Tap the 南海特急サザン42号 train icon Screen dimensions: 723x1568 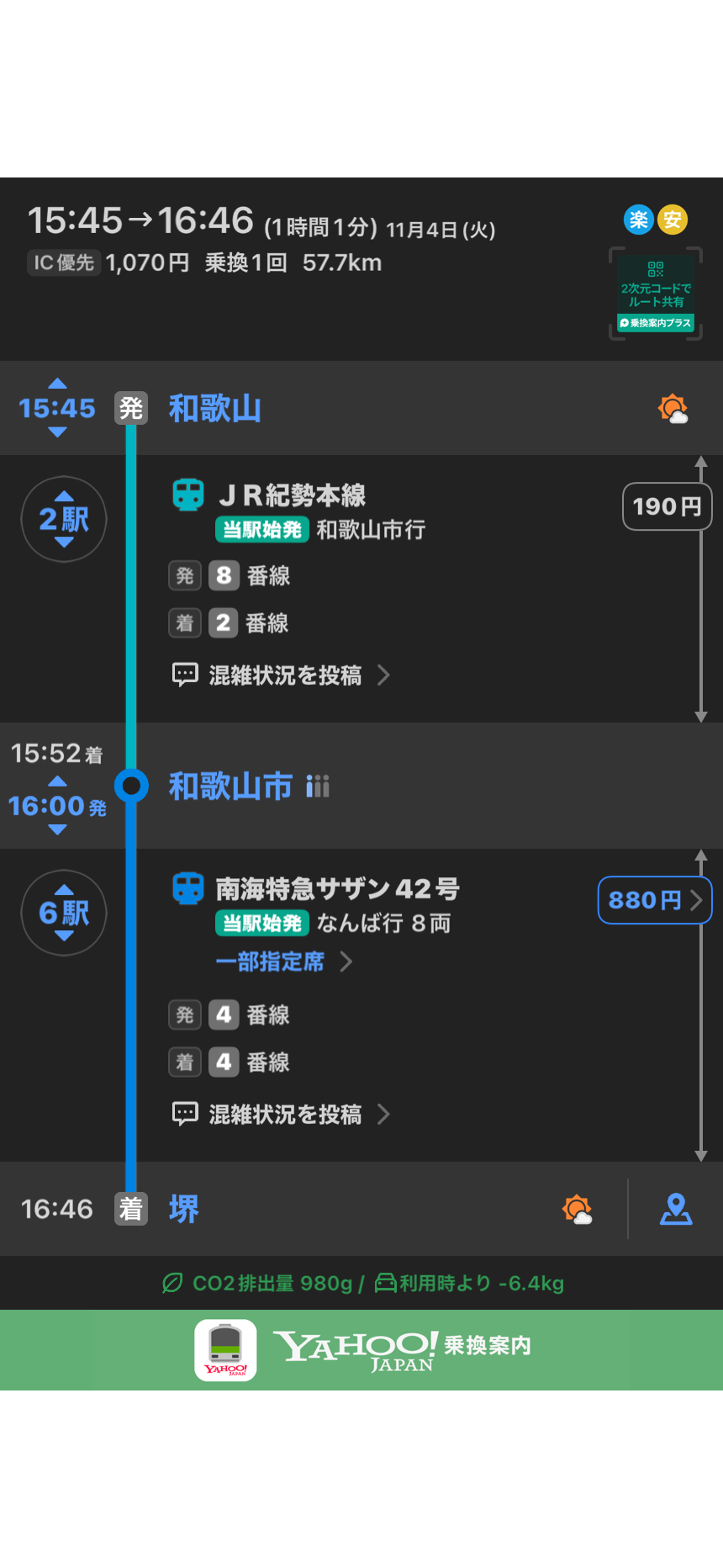[x=187, y=888]
